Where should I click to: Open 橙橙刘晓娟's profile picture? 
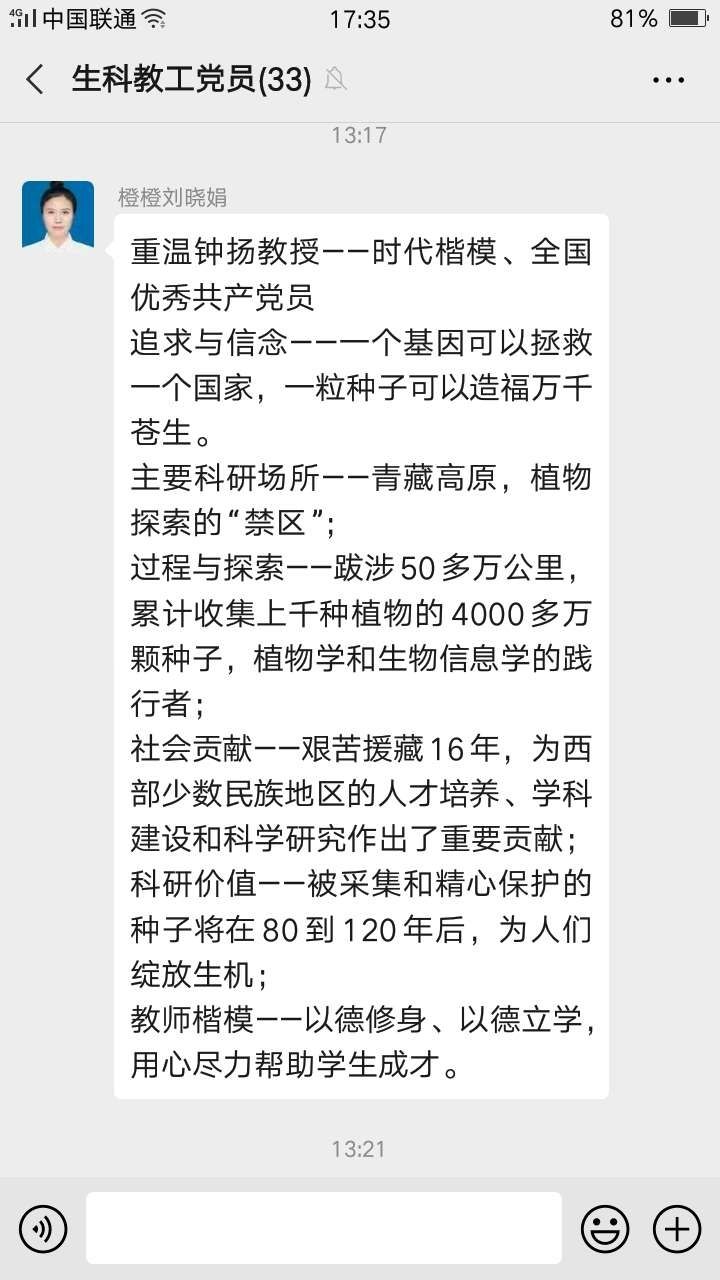click(x=58, y=214)
